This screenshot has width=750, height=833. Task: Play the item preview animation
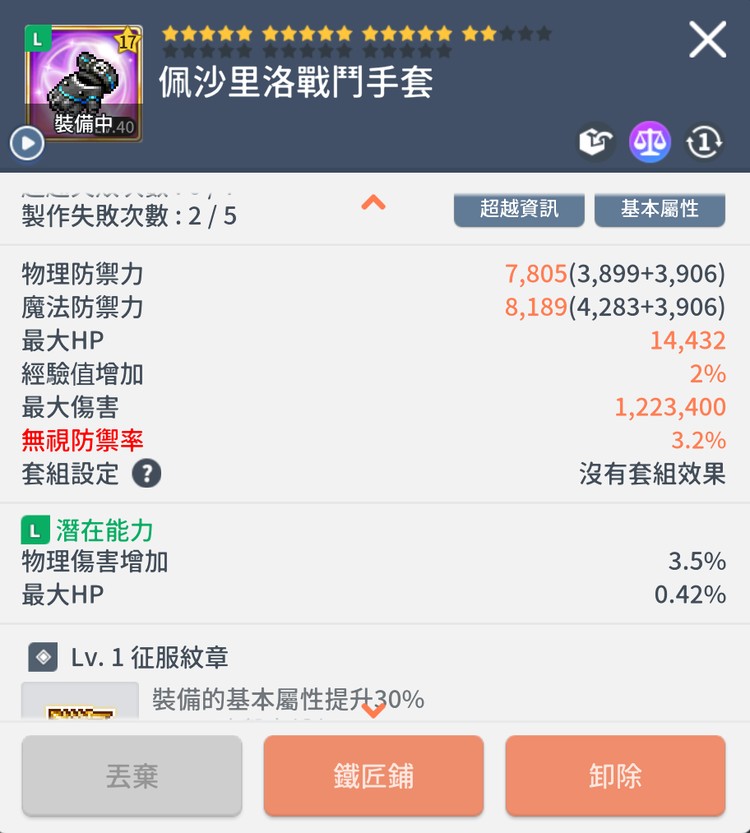coord(26,142)
